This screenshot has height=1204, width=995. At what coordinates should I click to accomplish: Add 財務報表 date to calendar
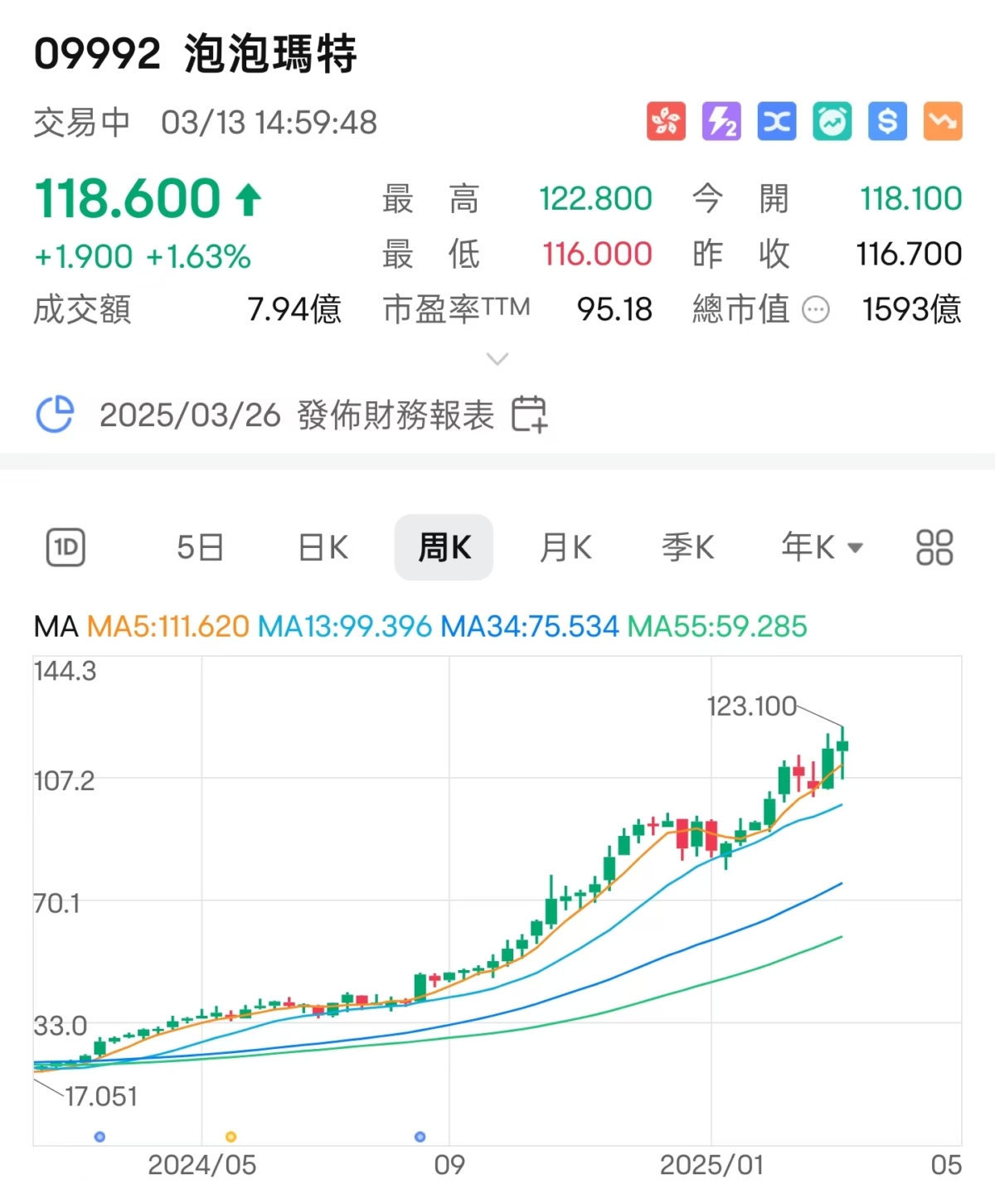(x=529, y=414)
